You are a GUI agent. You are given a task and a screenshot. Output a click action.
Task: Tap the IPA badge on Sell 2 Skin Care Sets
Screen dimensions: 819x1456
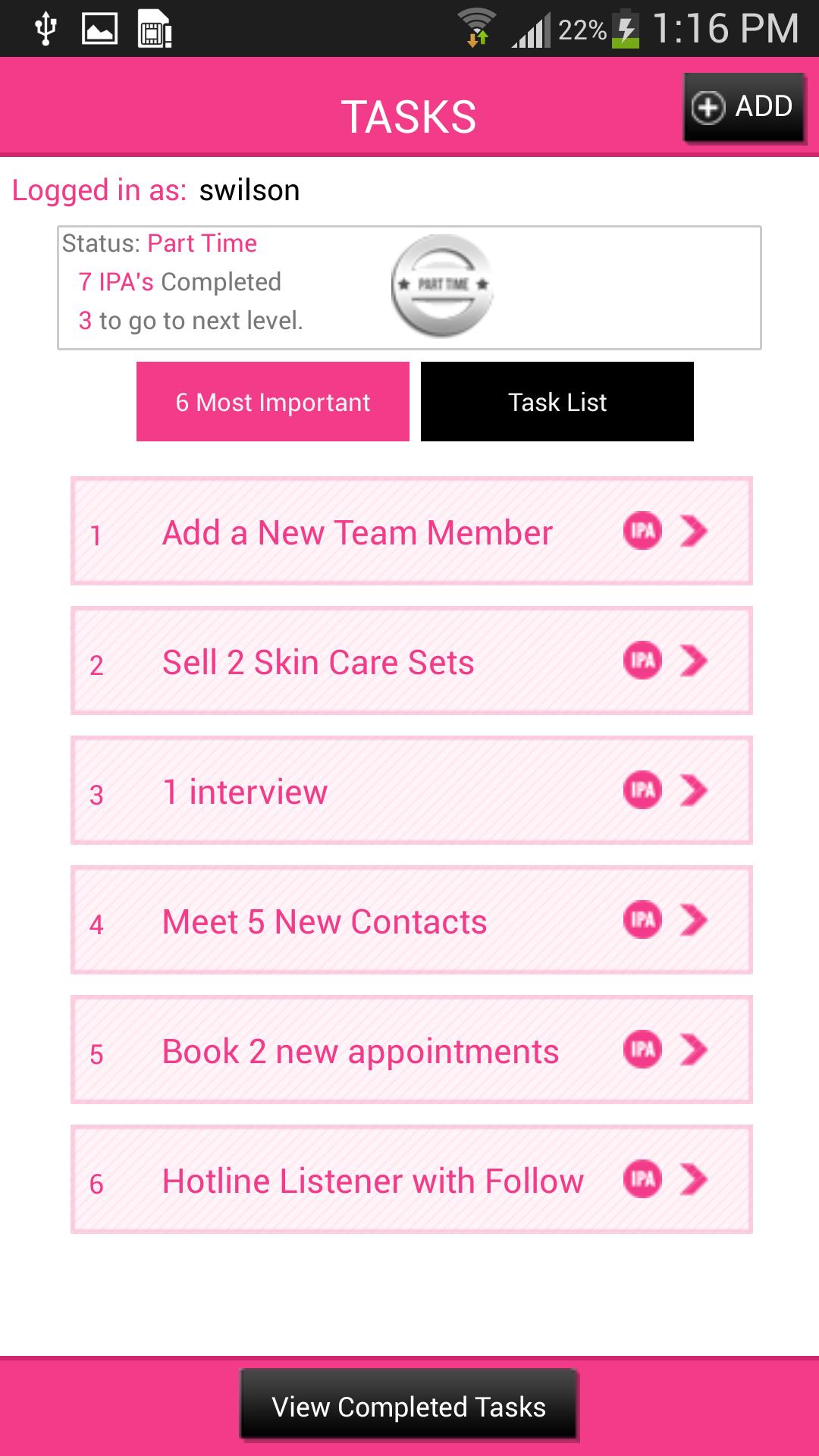(642, 661)
